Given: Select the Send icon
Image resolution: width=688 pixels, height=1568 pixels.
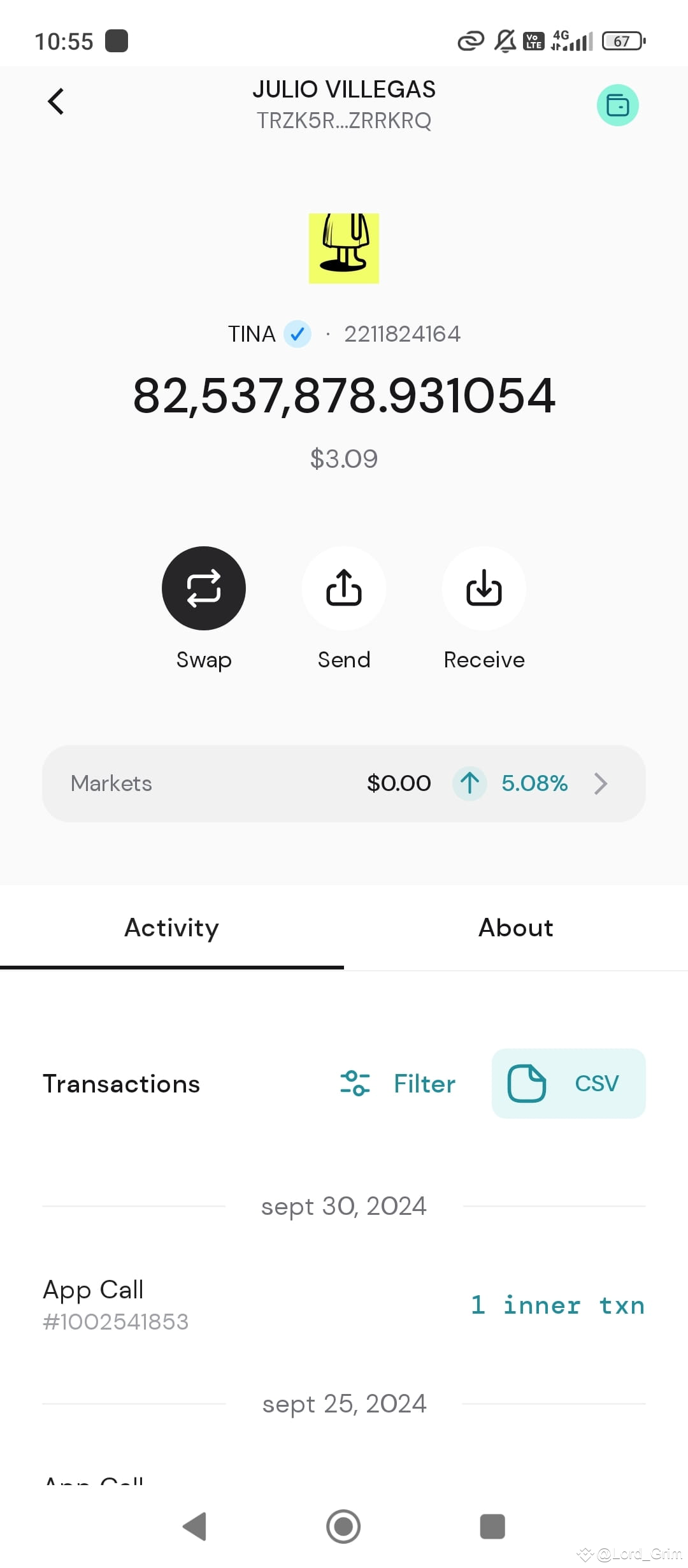Looking at the screenshot, I should point(344,588).
